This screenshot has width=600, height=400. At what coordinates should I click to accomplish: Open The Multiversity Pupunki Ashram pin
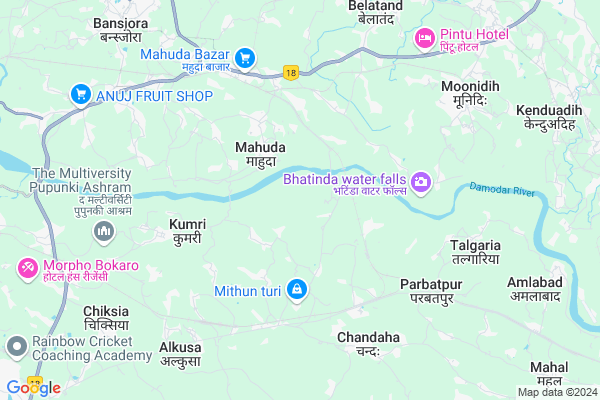click(102, 232)
